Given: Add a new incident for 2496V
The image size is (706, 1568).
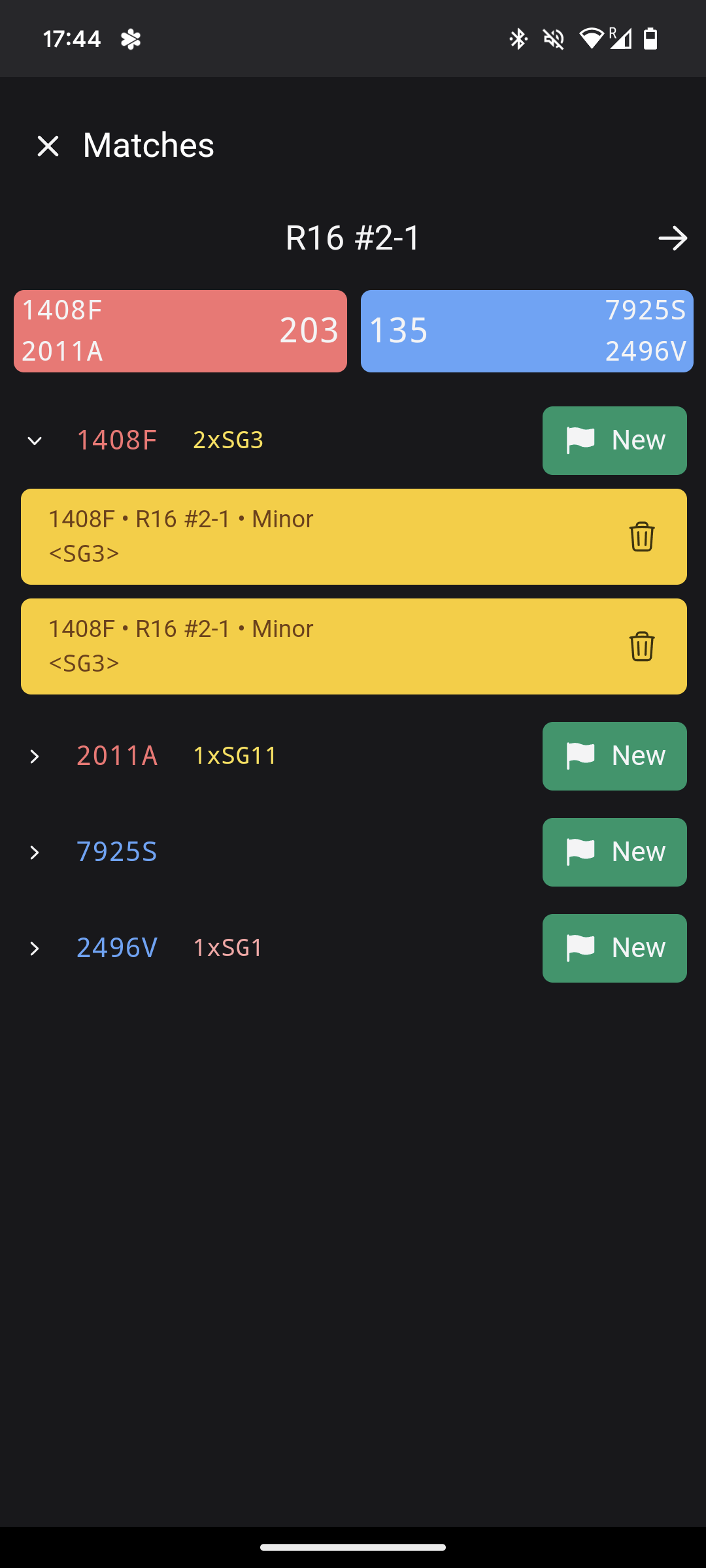Looking at the screenshot, I should [614, 948].
